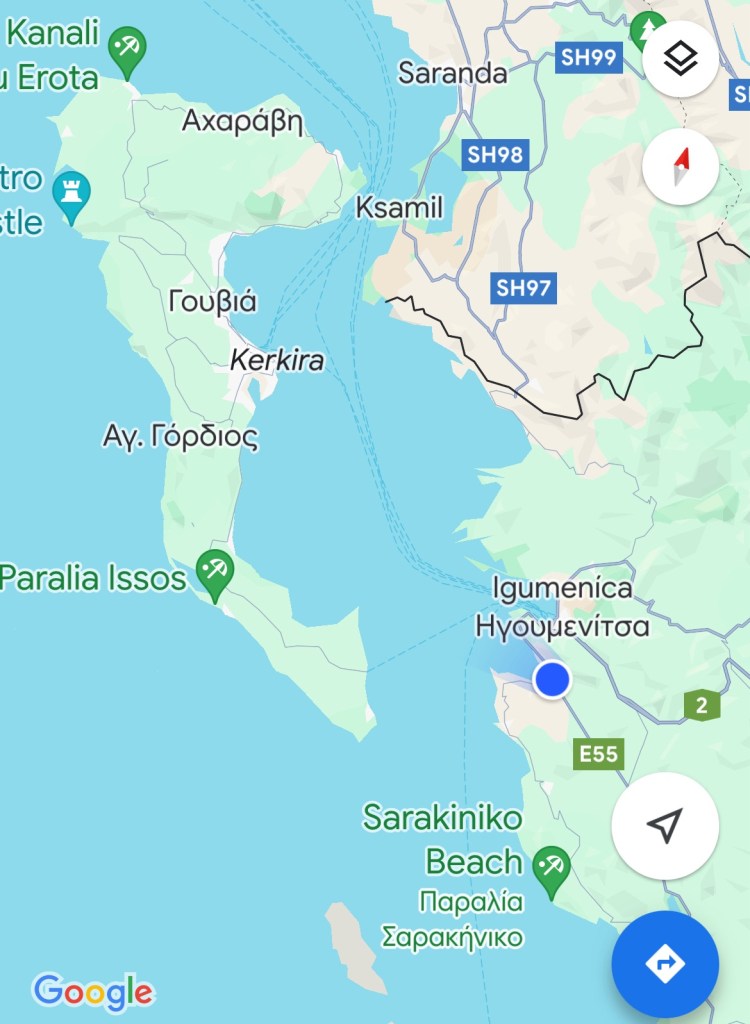Open the map layers selector
750x1024 pixels.
coord(680,58)
